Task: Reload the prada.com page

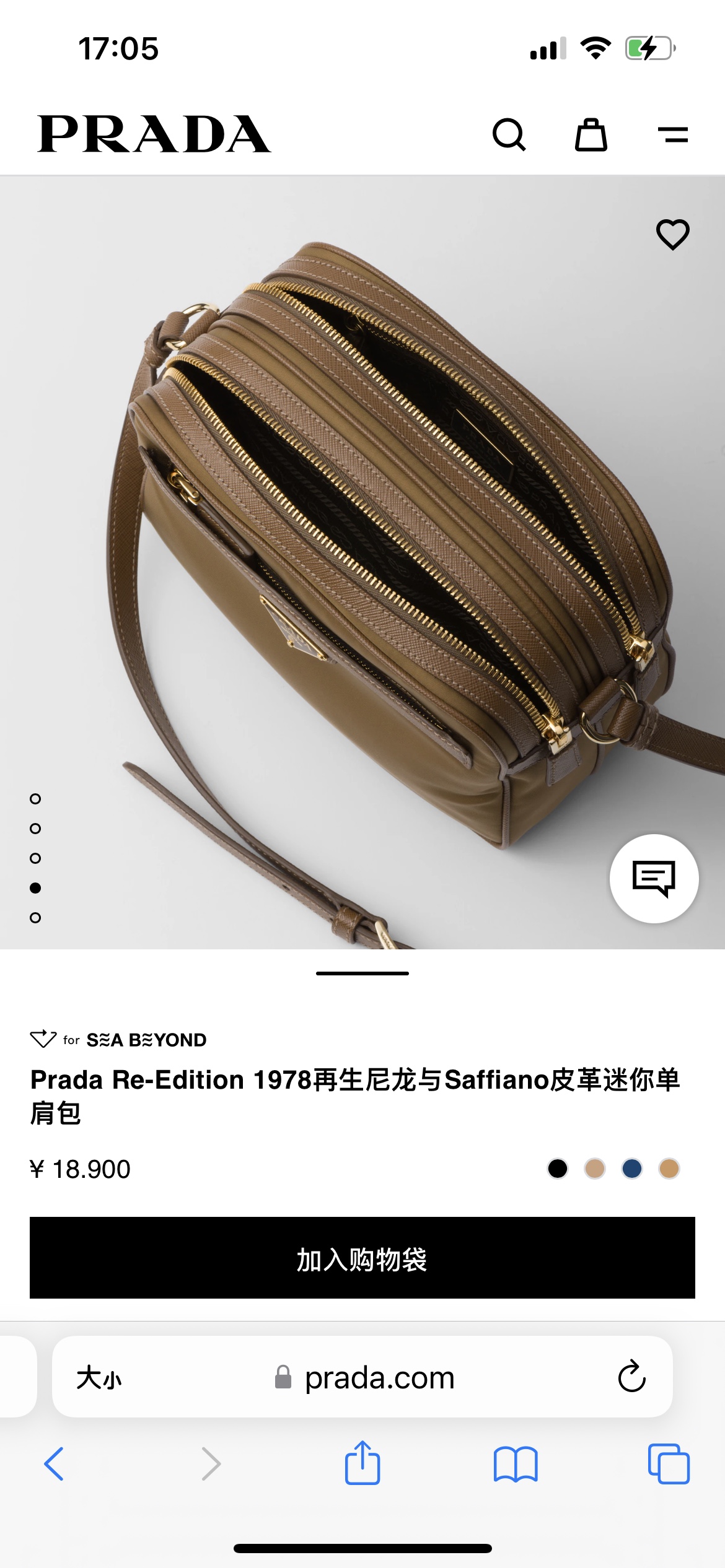Action: pos(631,1377)
